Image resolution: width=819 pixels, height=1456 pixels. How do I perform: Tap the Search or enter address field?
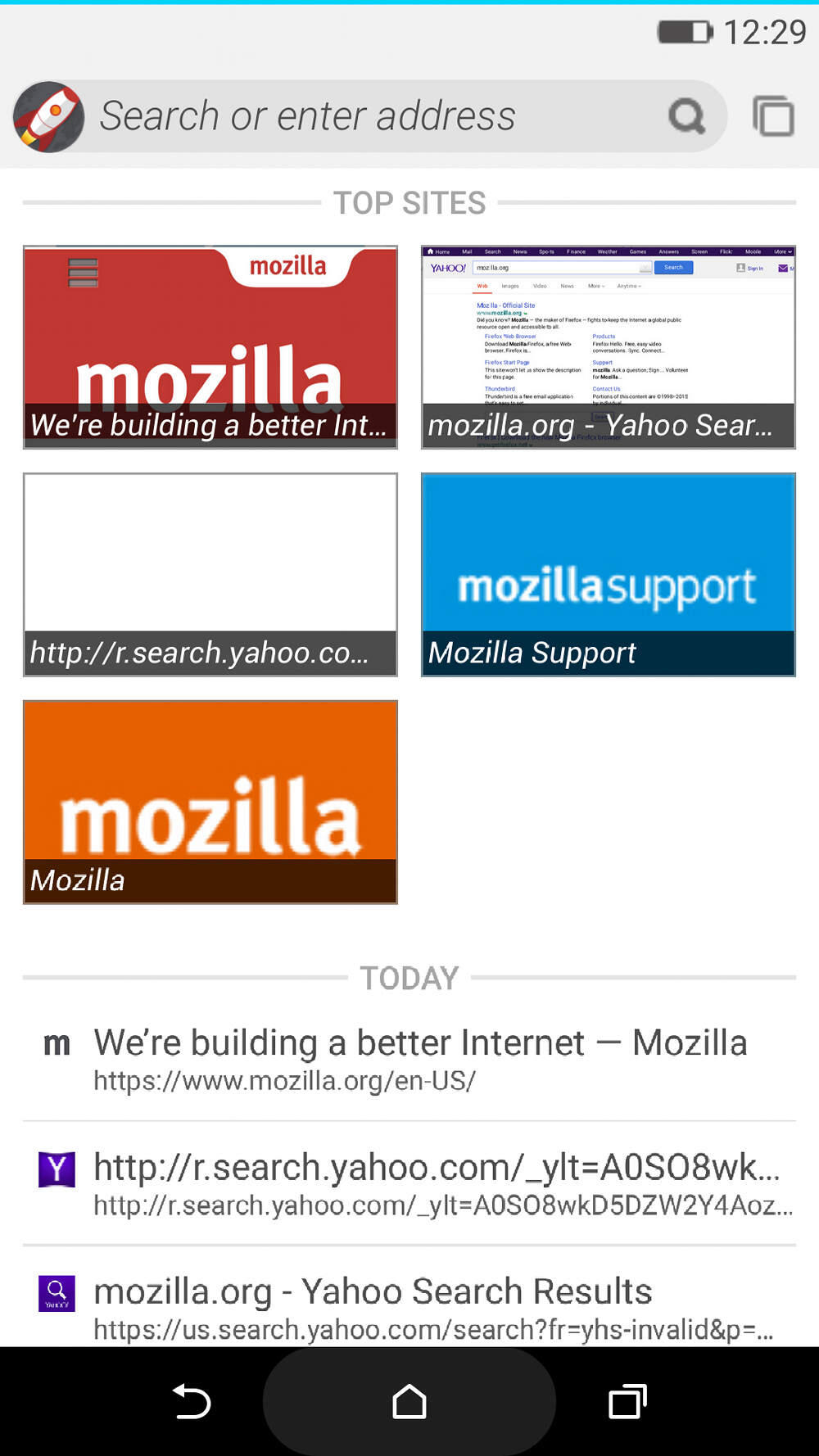pos(369,116)
